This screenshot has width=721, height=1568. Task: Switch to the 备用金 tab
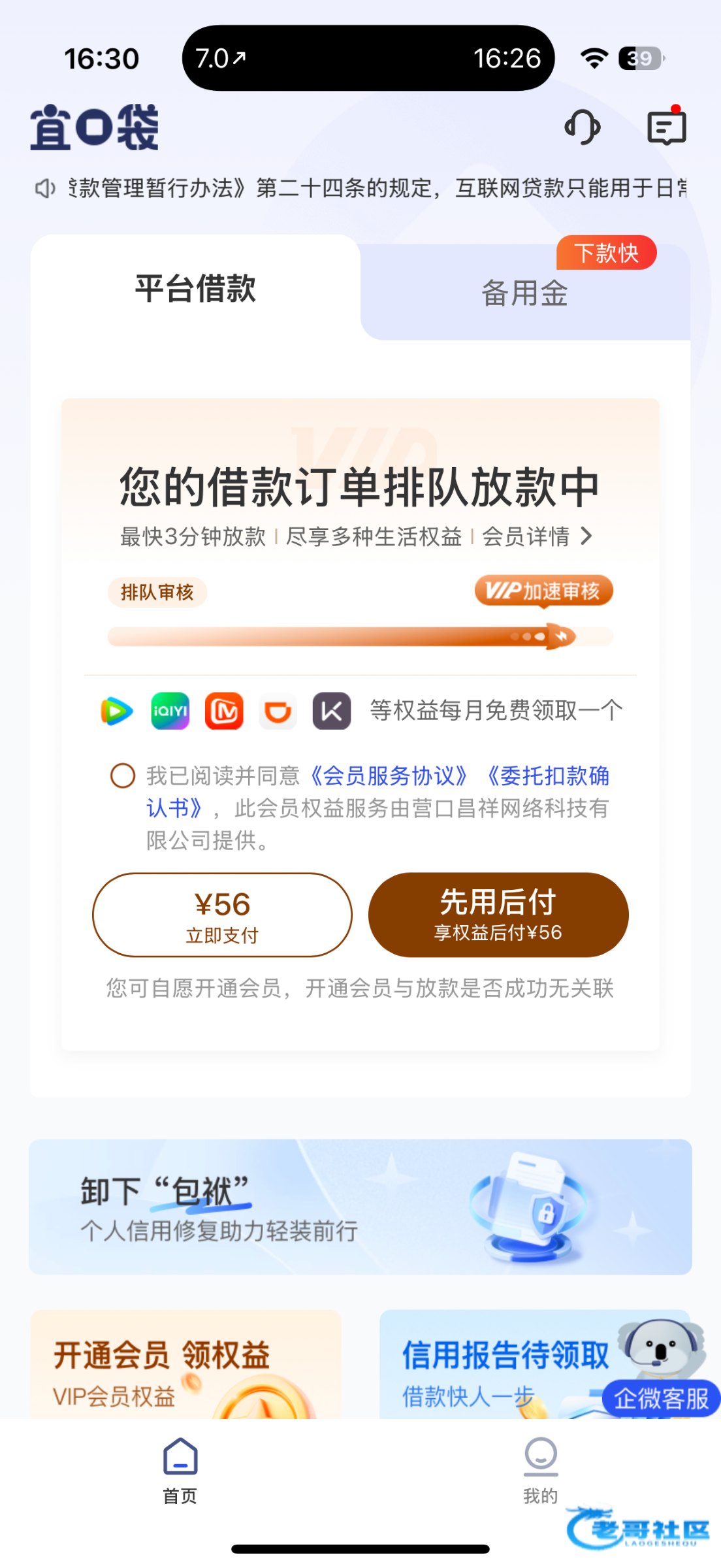(524, 293)
